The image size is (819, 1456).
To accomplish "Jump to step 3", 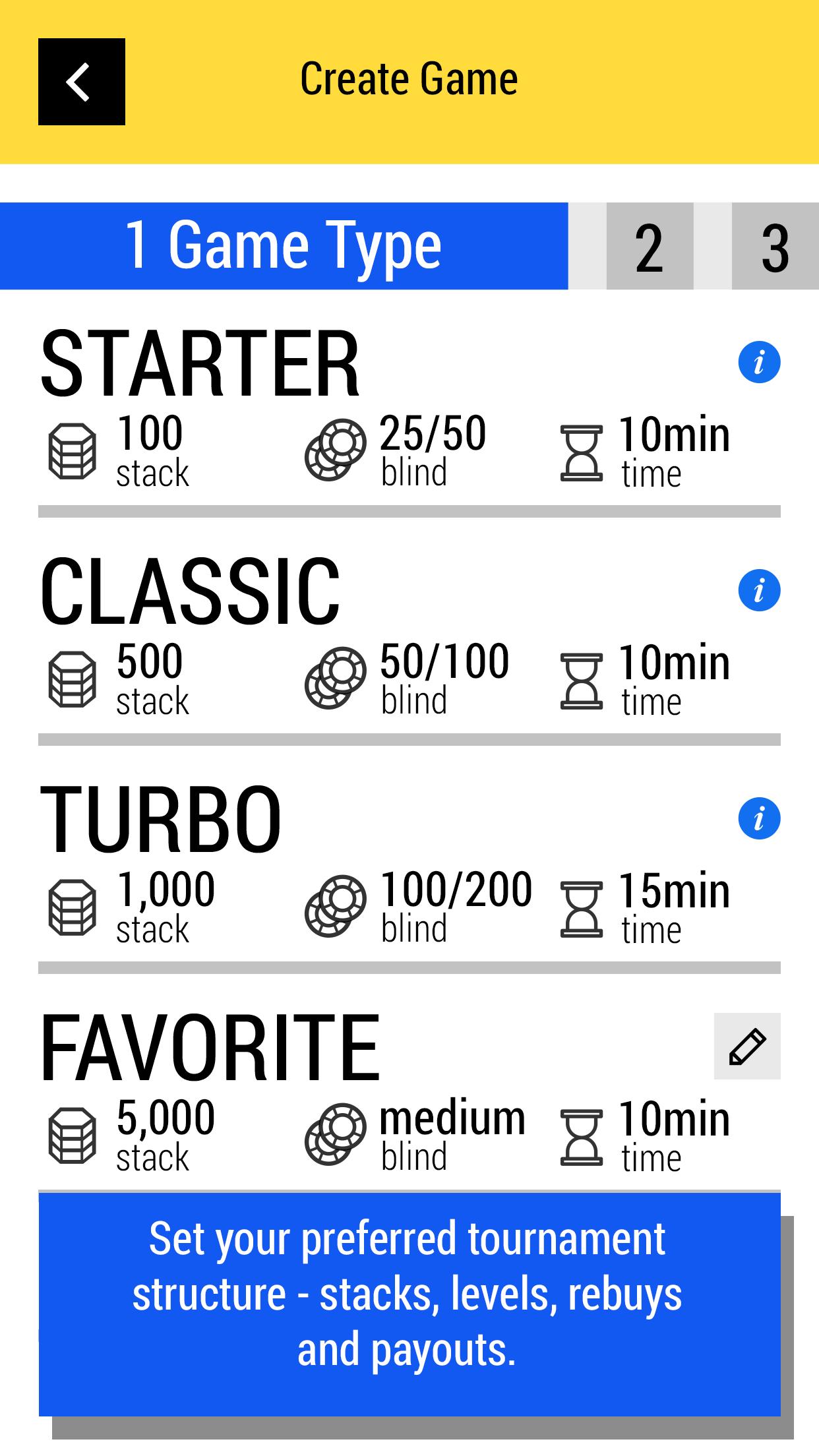I will coord(775,246).
